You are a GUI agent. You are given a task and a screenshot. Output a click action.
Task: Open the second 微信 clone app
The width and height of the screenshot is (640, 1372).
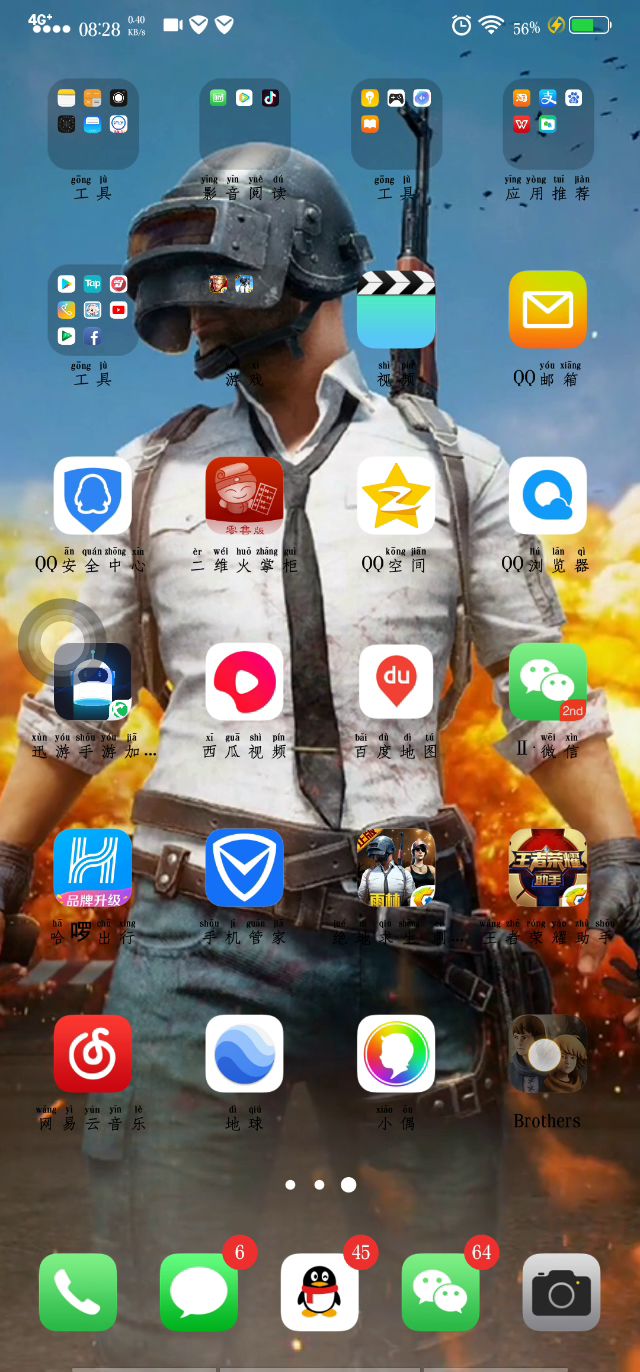tap(548, 682)
